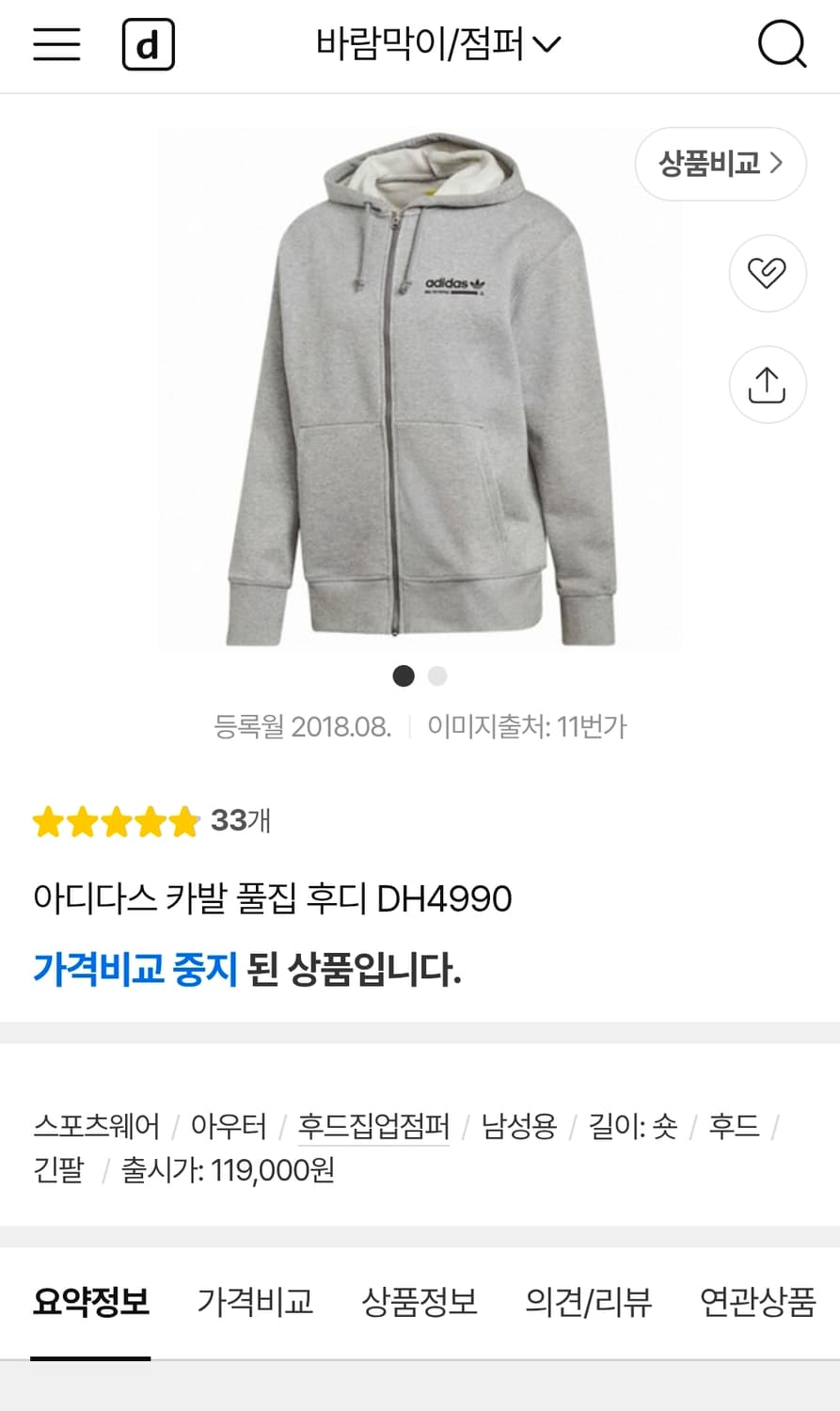Tap the five-star rating stars
The height and width of the screenshot is (1411, 840).
coord(113,820)
